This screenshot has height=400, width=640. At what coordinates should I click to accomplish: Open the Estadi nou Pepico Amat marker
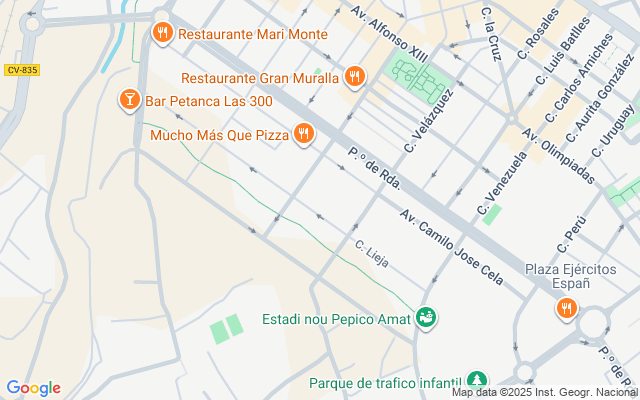pyautogui.click(x=427, y=318)
